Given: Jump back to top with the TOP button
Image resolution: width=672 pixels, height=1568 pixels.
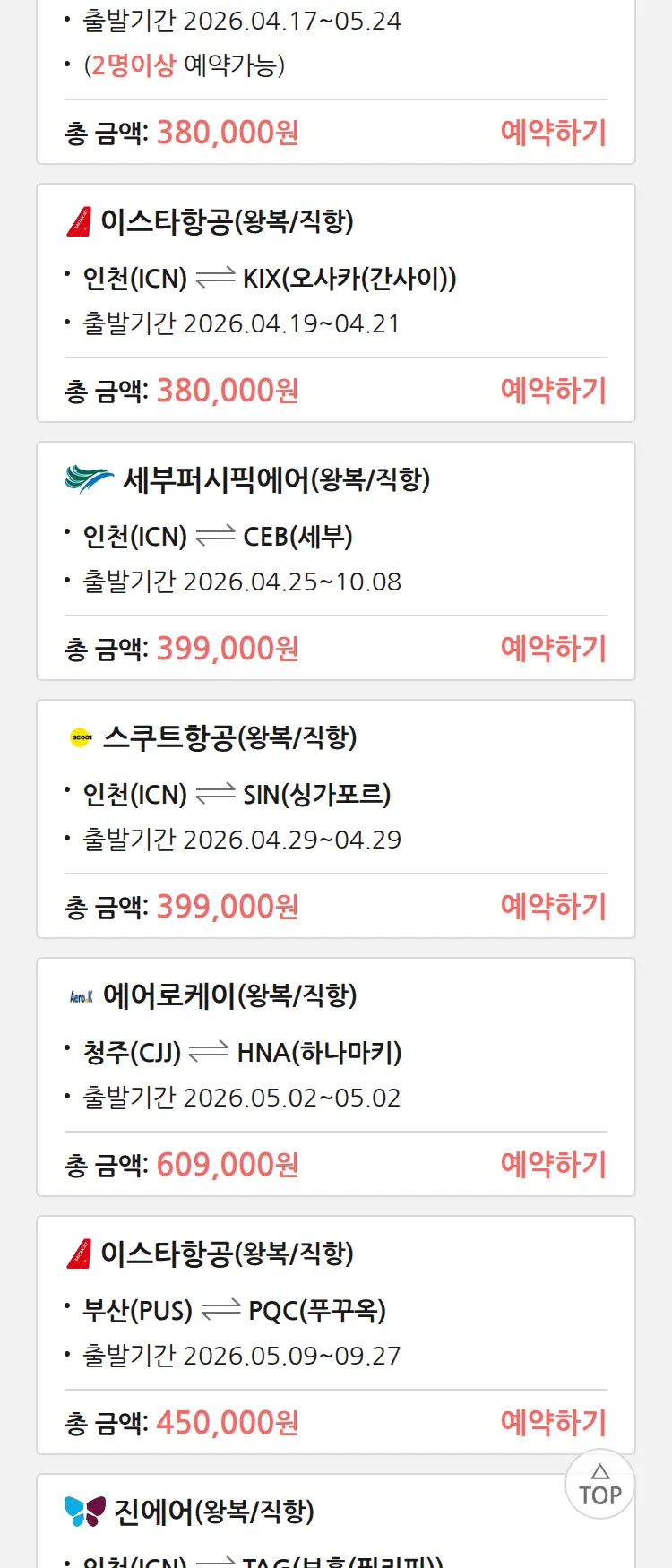Looking at the screenshot, I should click(x=599, y=1485).
